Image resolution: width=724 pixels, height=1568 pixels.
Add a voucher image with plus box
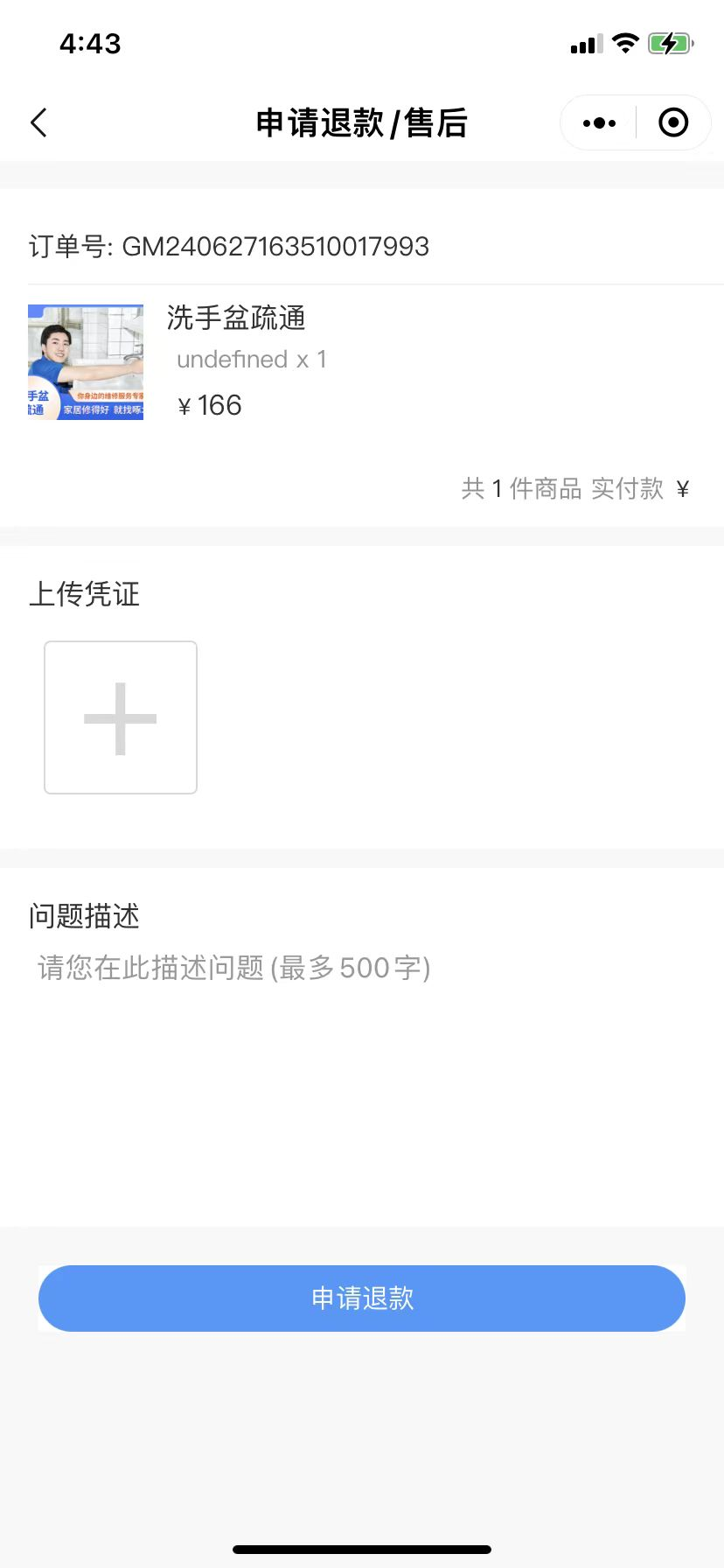[x=121, y=717]
